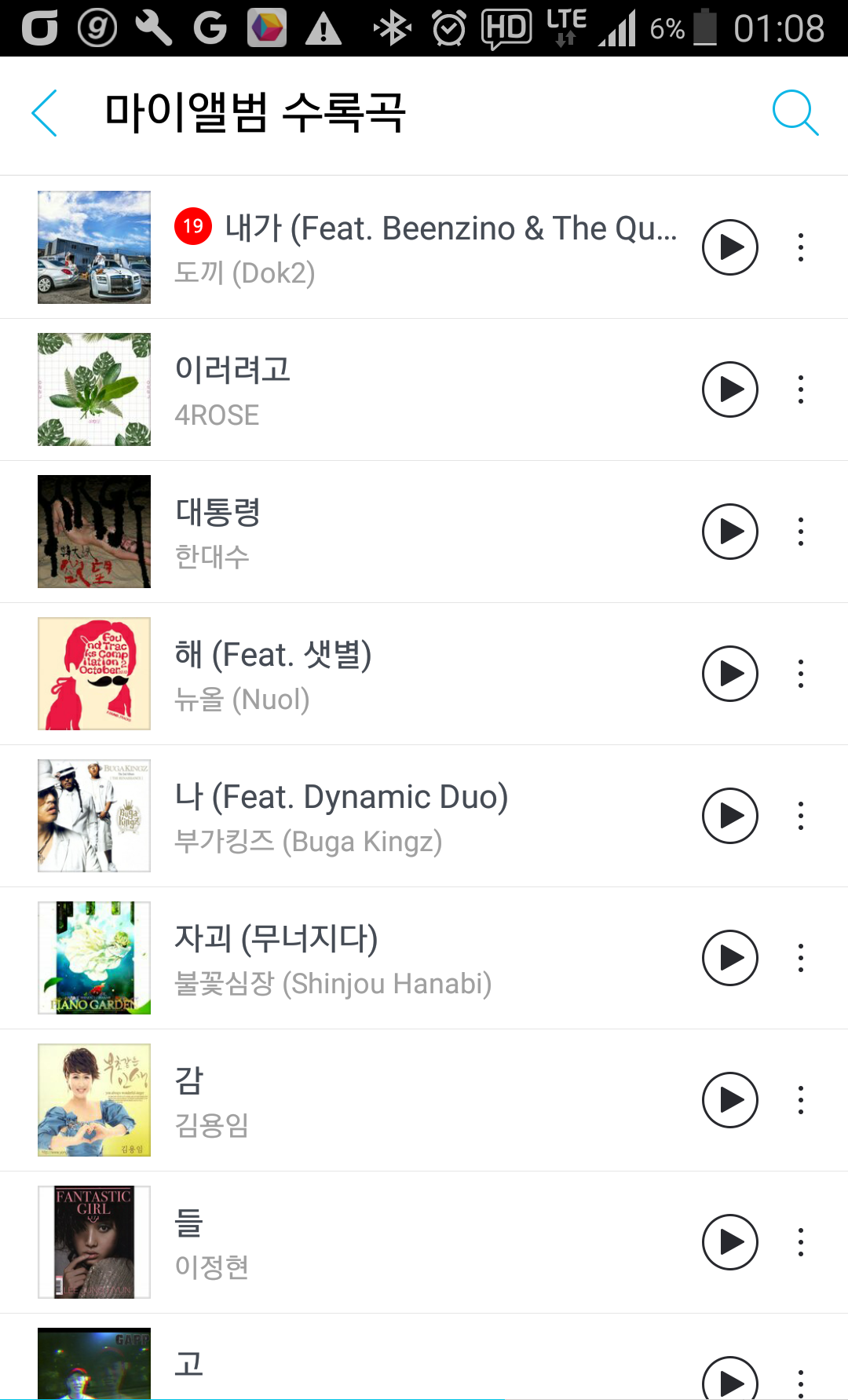Screen dimensions: 848x1400
Task: Open the search magnifier icon
Action: pos(795,113)
